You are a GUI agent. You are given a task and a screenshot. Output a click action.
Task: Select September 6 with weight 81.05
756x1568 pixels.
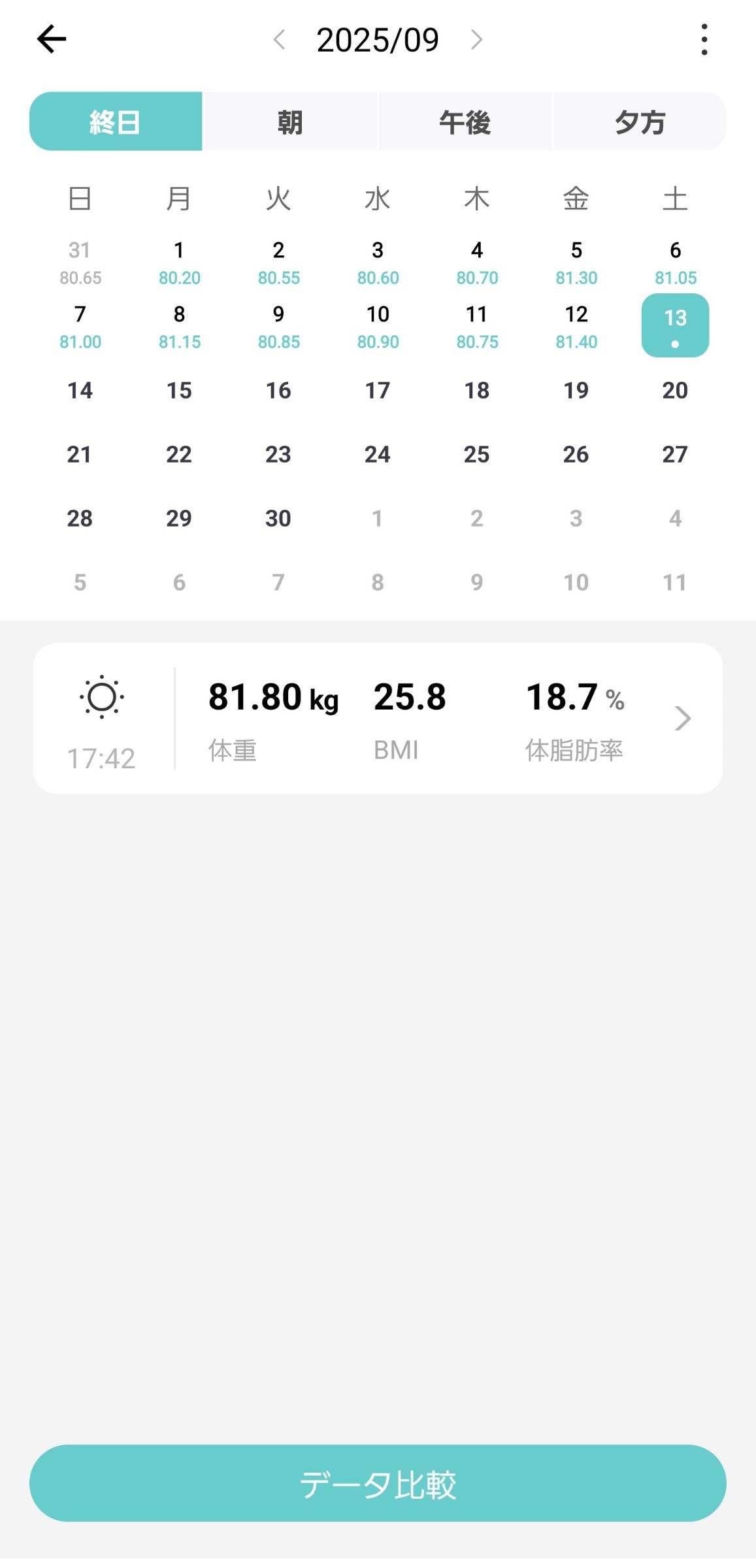click(675, 263)
